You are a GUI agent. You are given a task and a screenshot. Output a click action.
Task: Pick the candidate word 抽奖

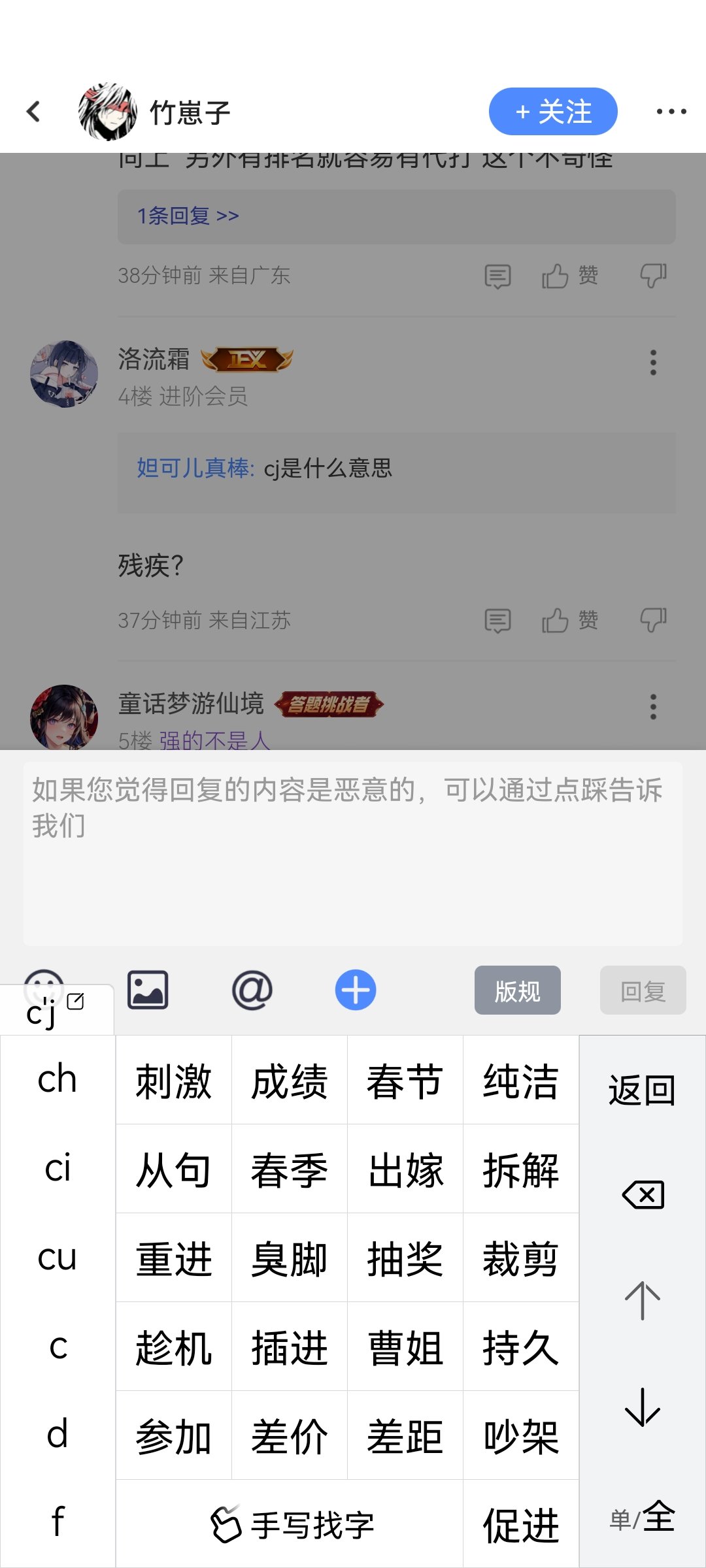tap(405, 1259)
